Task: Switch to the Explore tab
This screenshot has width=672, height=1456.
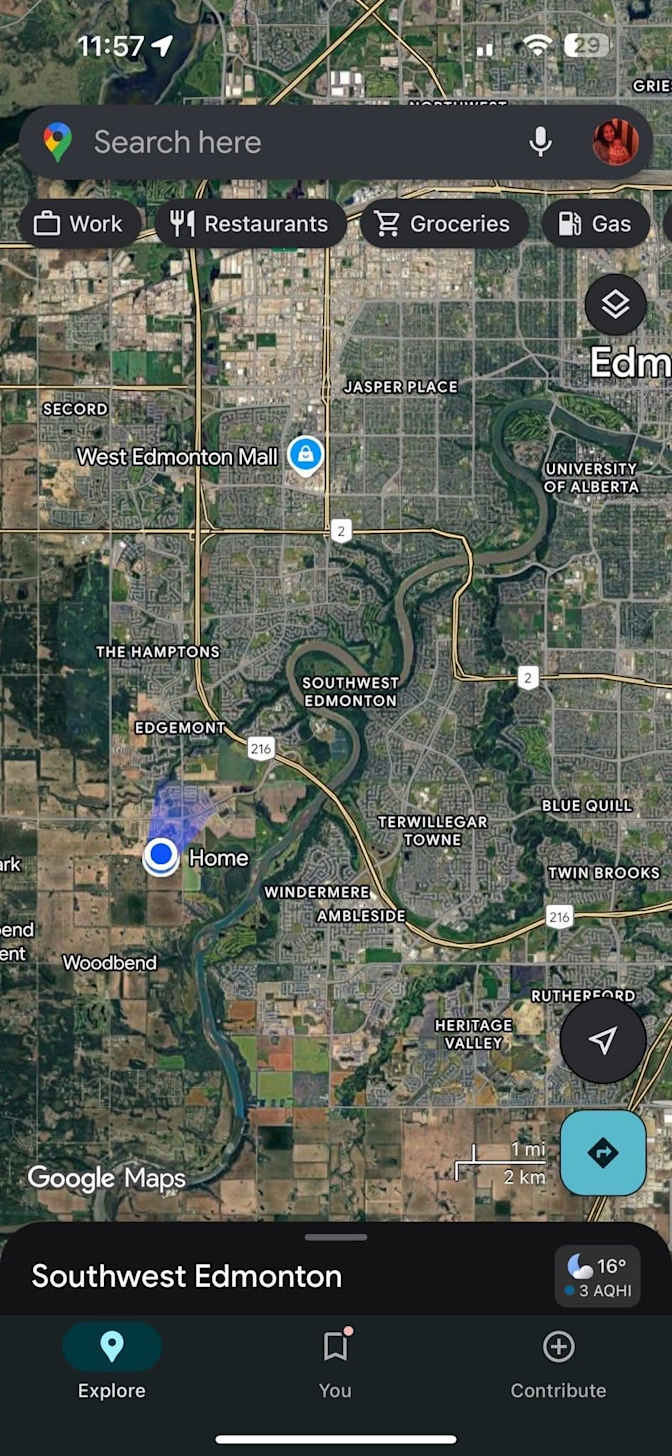Action: click(112, 1362)
